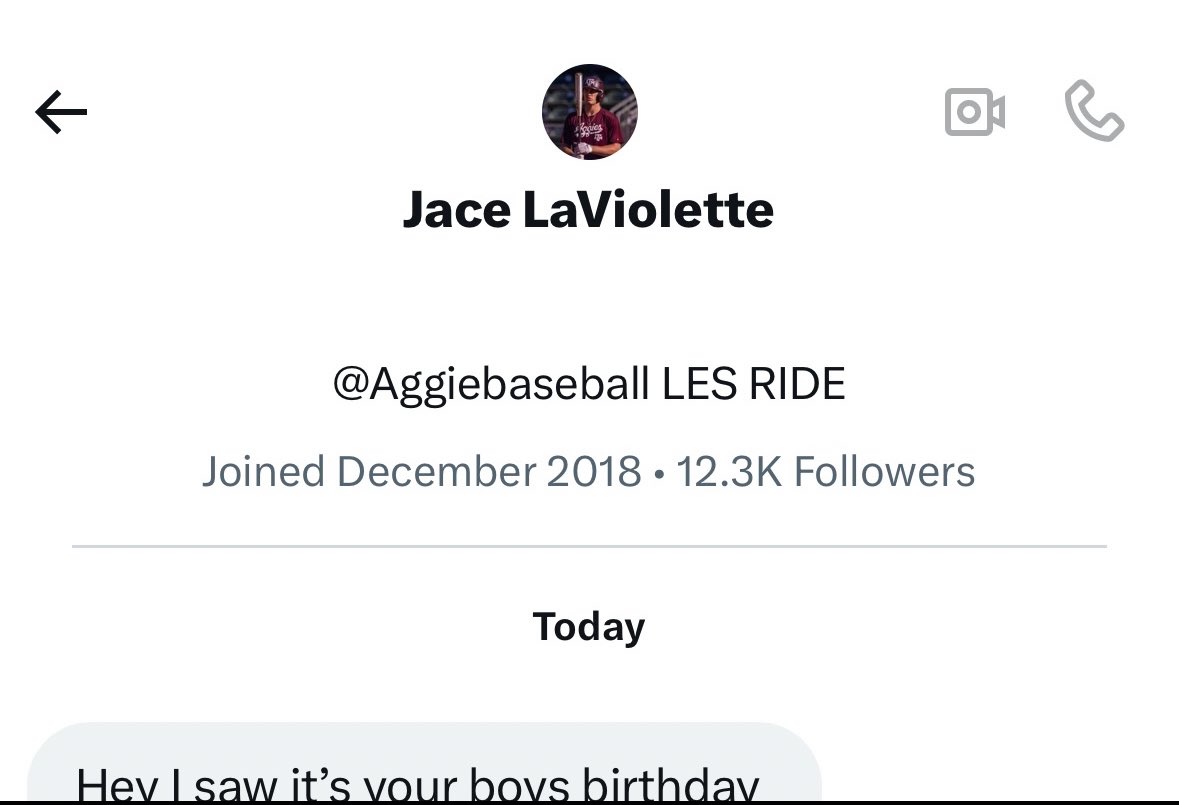
Task: Open Jace LaViolette's profile picture
Action: click(589, 112)
